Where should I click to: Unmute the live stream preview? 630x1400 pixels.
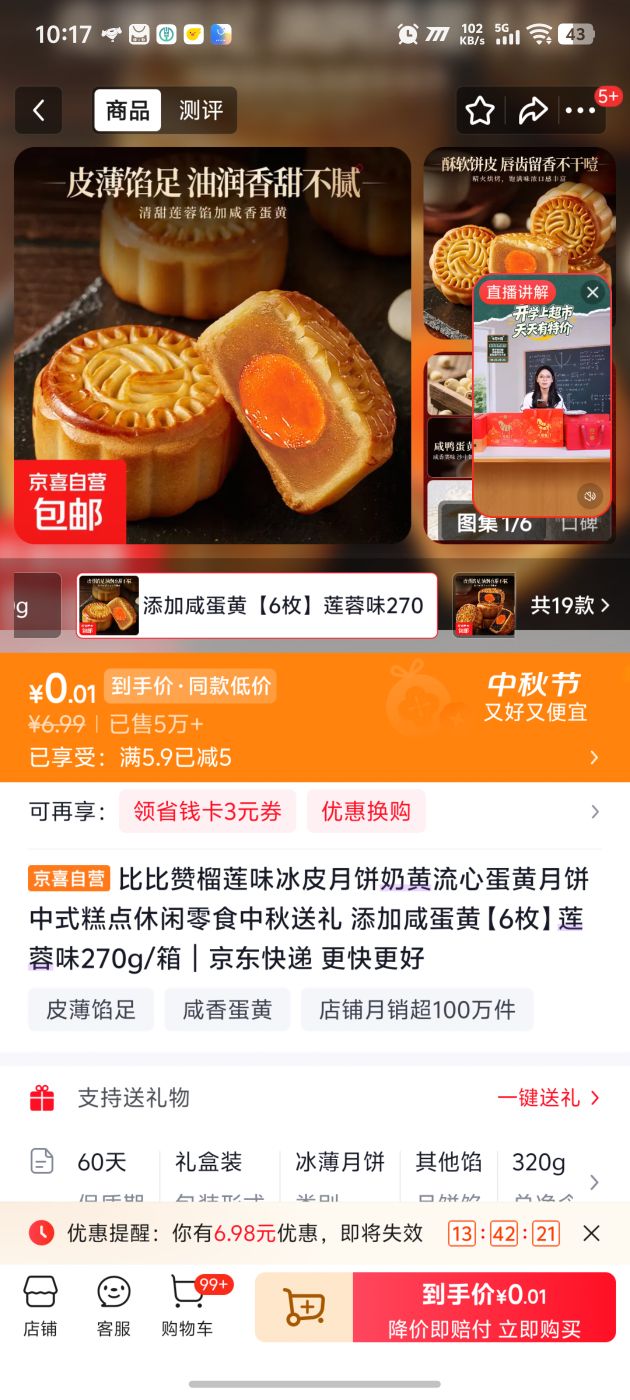tap(590, 496)
